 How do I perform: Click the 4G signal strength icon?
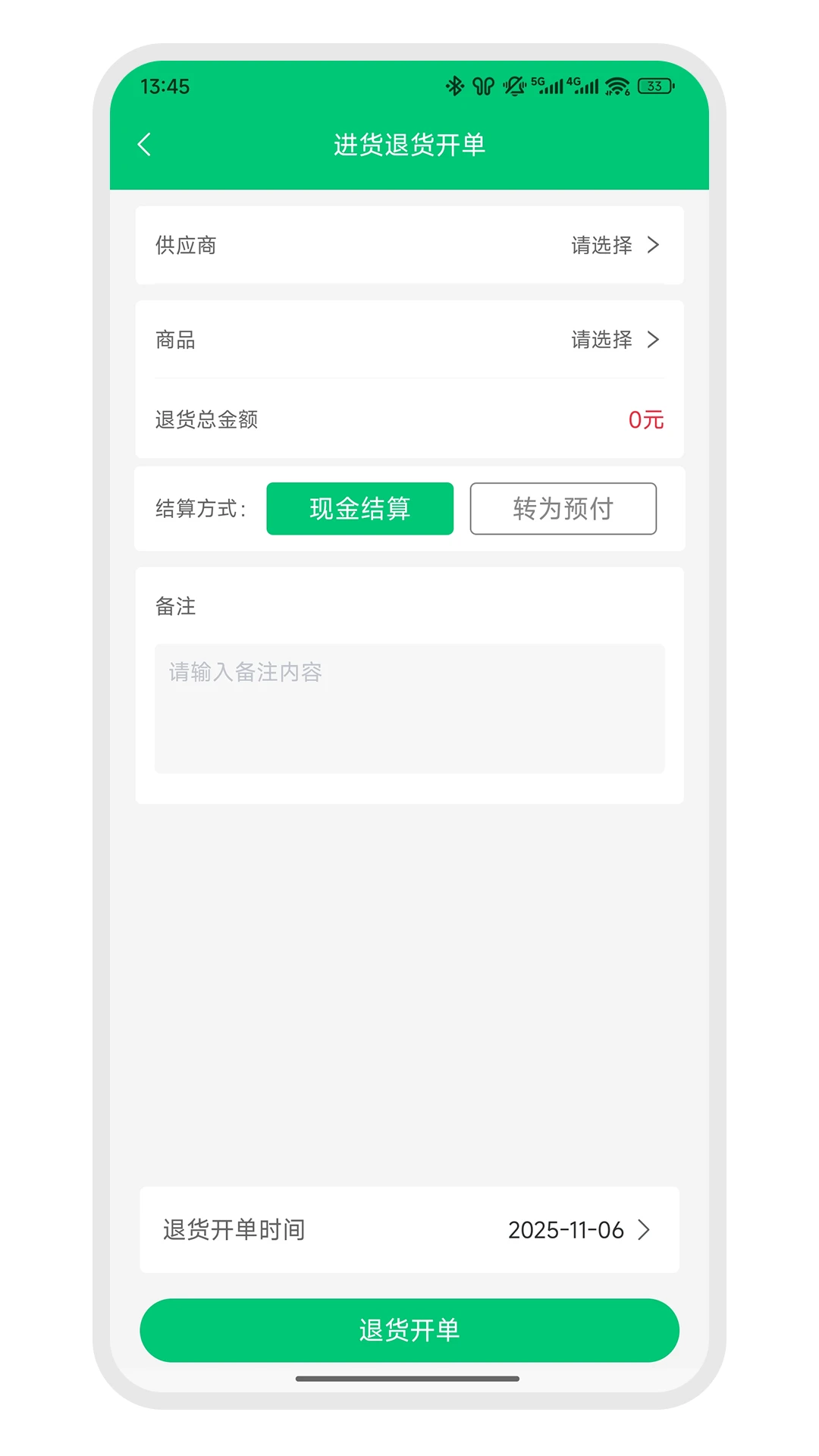(586, 86)
